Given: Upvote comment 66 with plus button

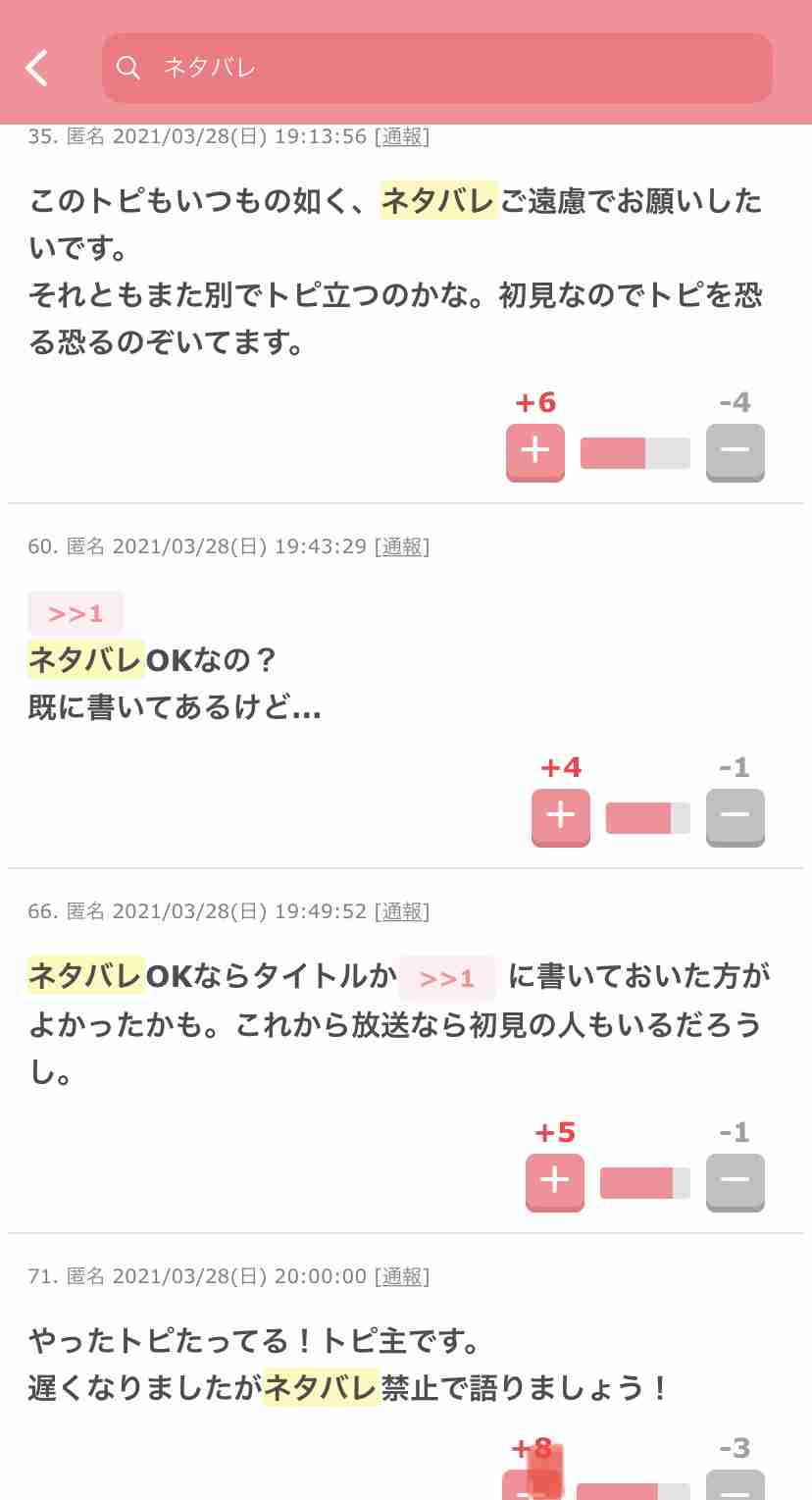Looking at the screenshot, I should [555, 1182].
